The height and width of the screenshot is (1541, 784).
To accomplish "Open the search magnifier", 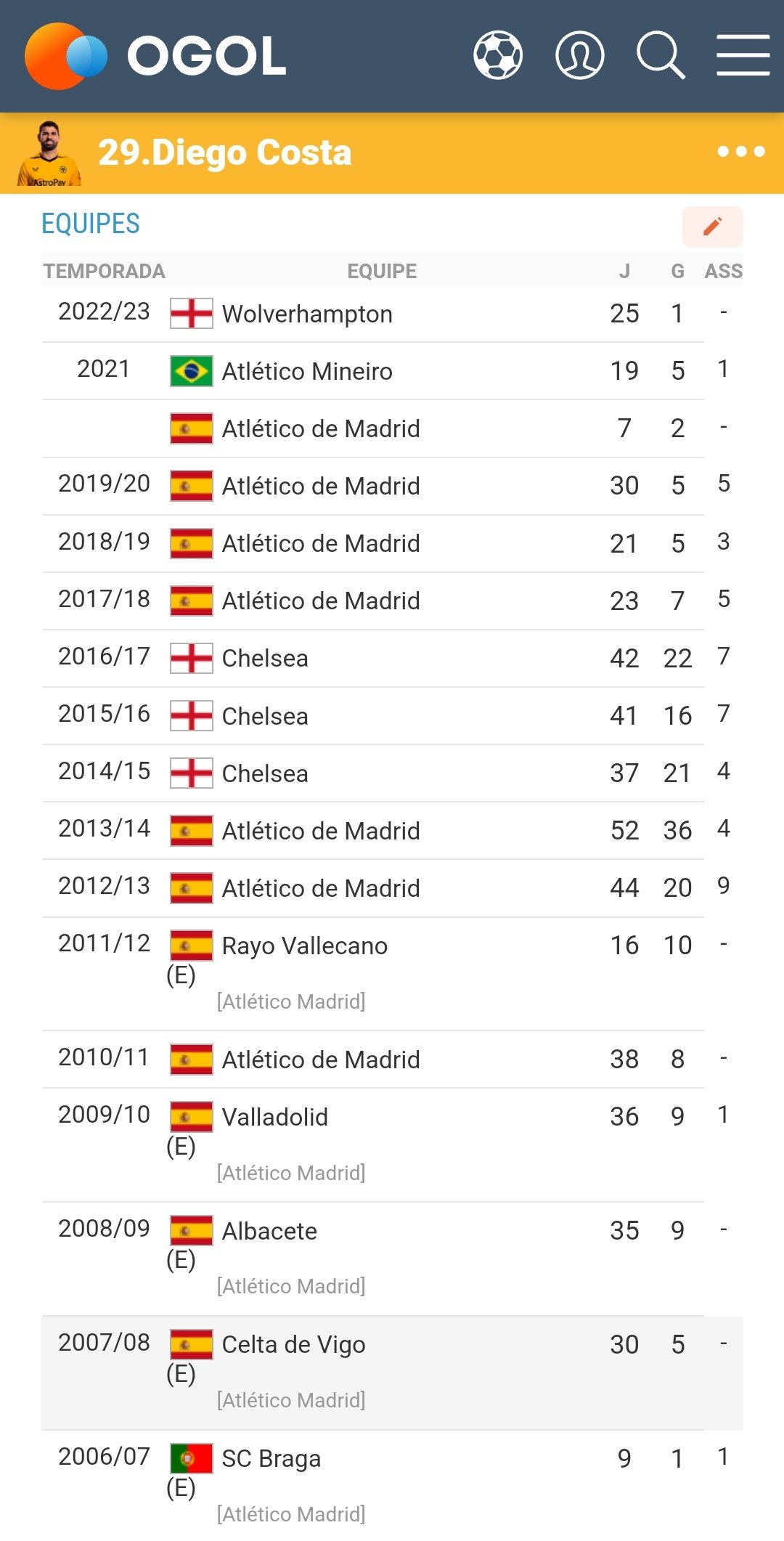I will point(661,55).
